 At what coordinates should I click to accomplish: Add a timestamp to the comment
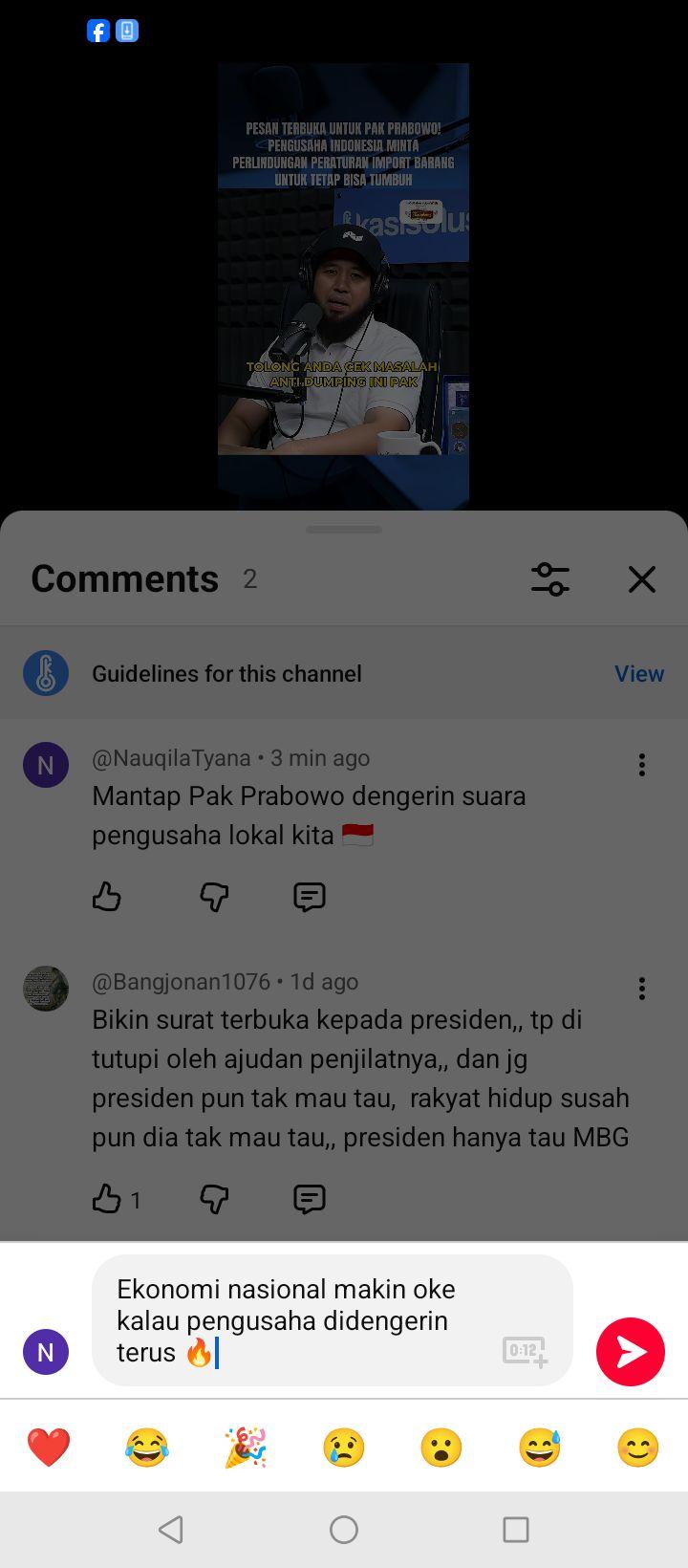click(525, 1351)
